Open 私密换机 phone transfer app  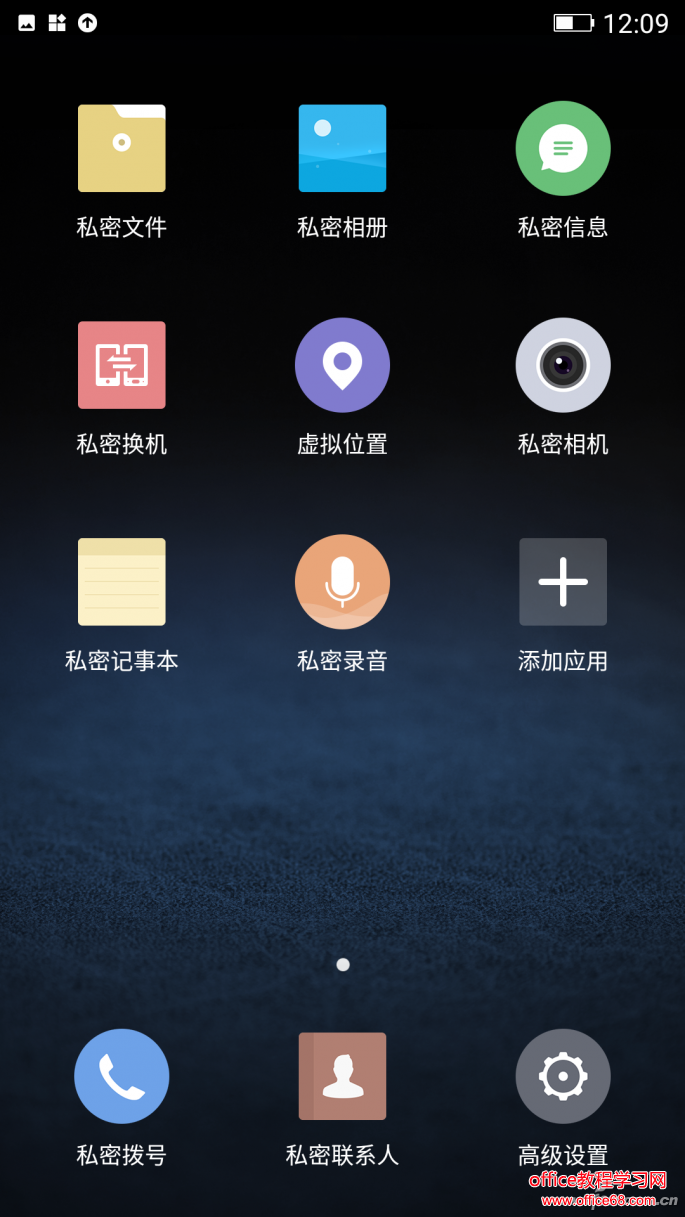click(x=122, y=365)
